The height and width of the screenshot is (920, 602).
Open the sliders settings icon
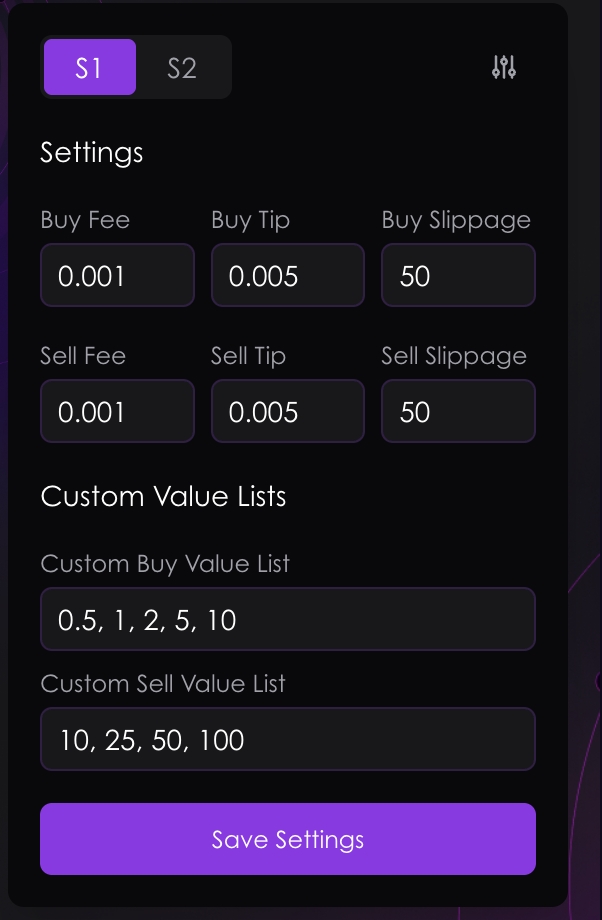[504, 68]
